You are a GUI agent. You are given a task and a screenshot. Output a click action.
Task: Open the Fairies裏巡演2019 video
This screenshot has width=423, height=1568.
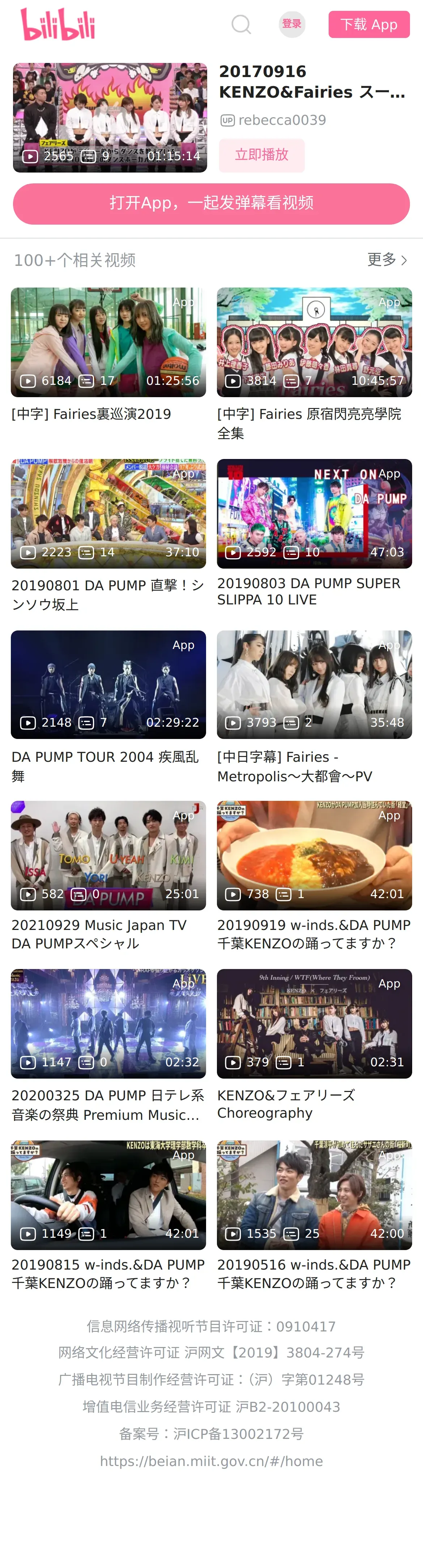[x=108, y=343]
